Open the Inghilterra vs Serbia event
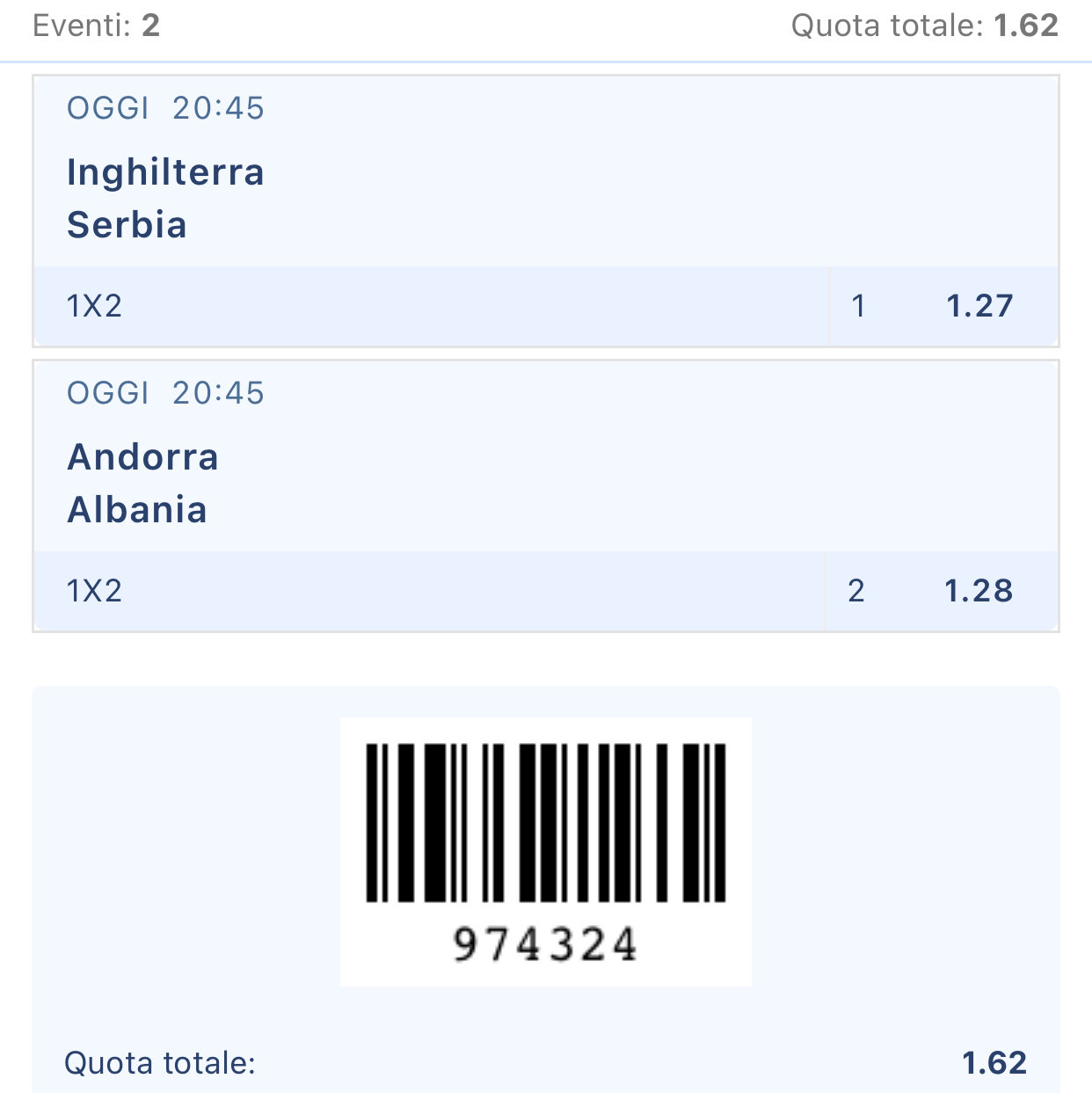The width and height of the screenshot is (1092, 1093). [x=165, y=198]
